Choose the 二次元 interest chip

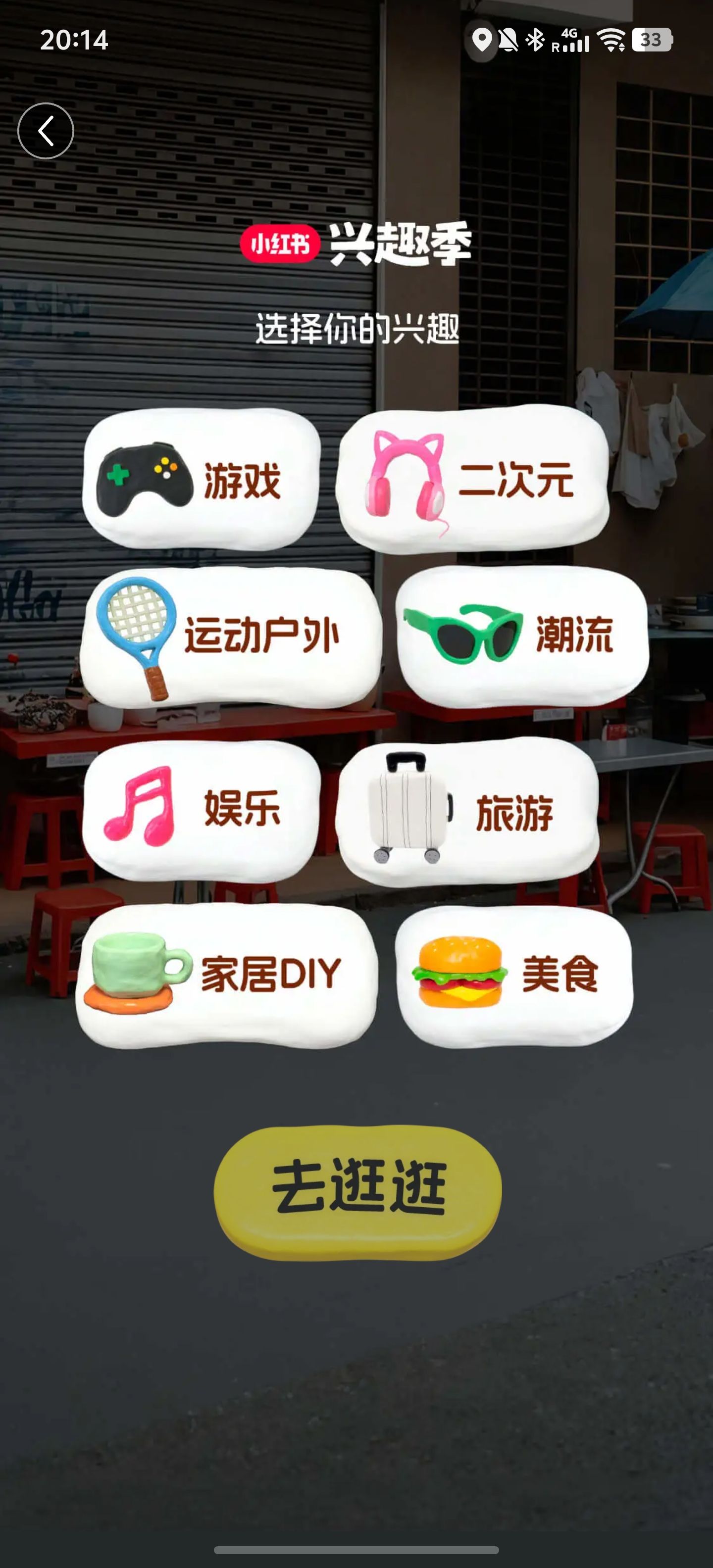[x=472, y=479]
